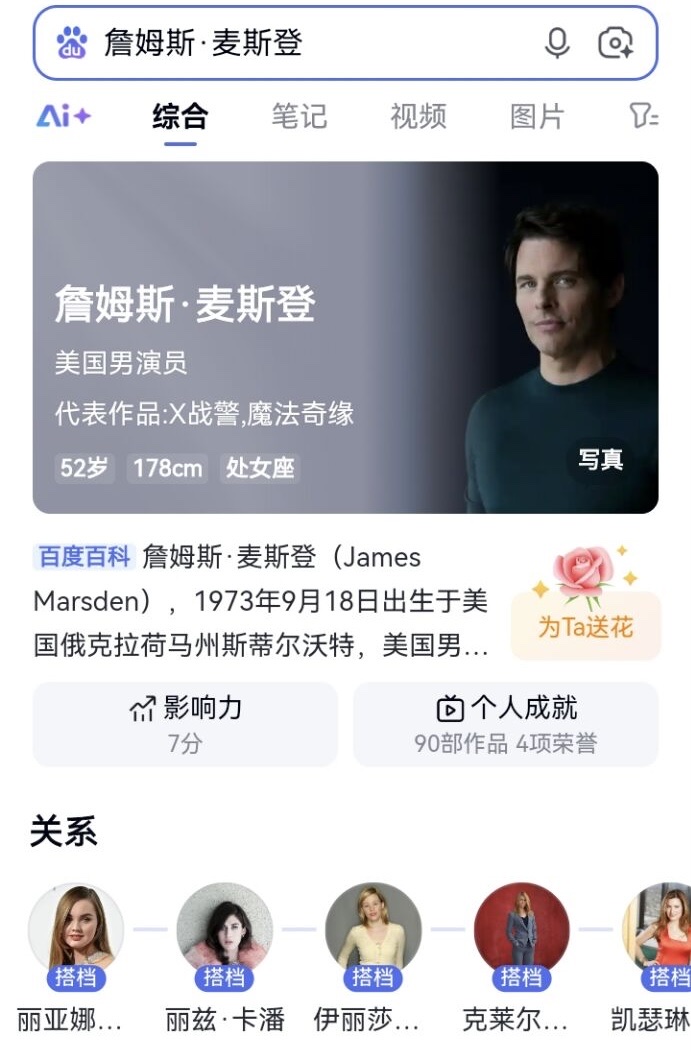The width and height of the screenshot is (691, 1052).
Task: Open the search filter icon
Action: point(644,116)
